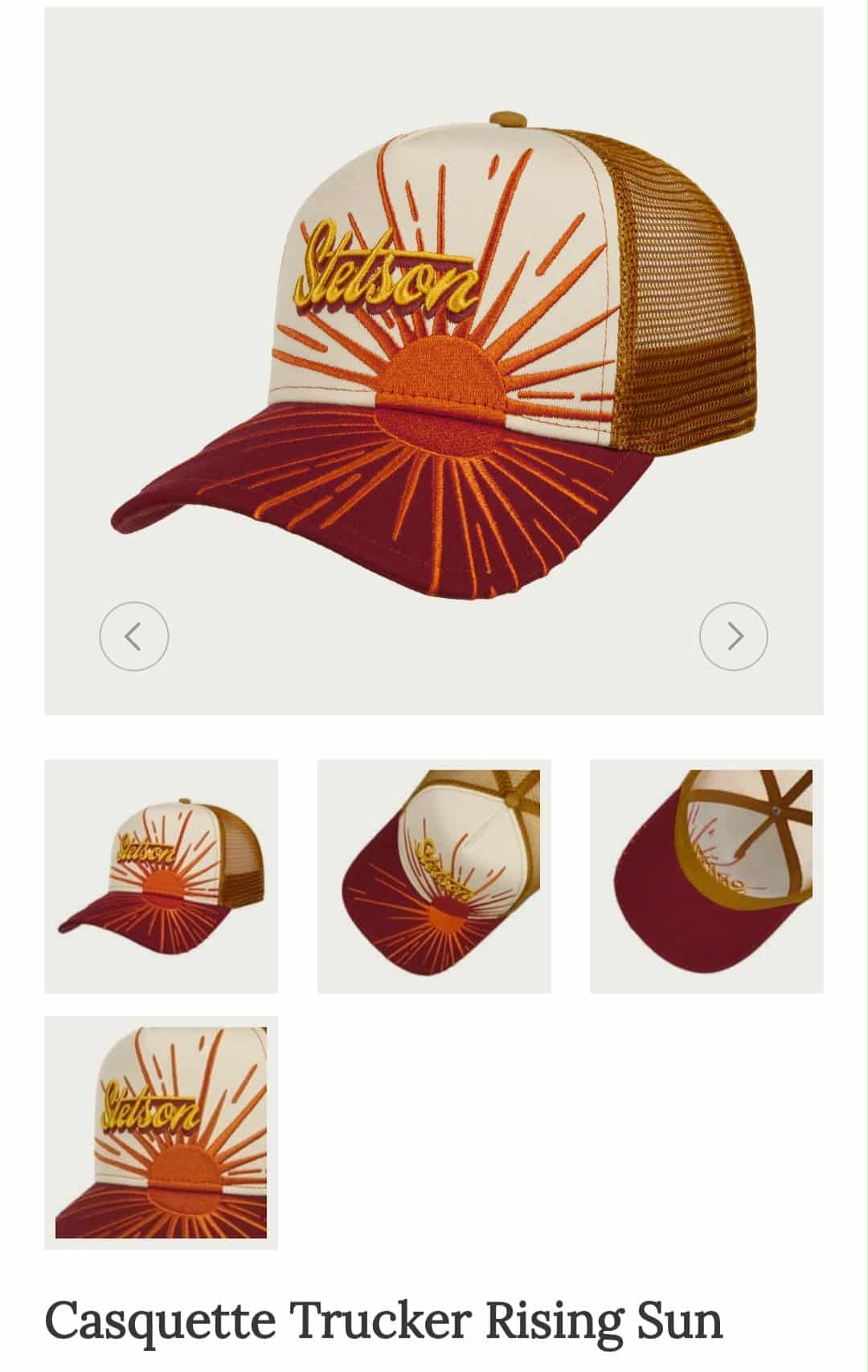
Task: Select the top-down brim view thumbnail
Action: pyautogui.click(x=434, y=876)
